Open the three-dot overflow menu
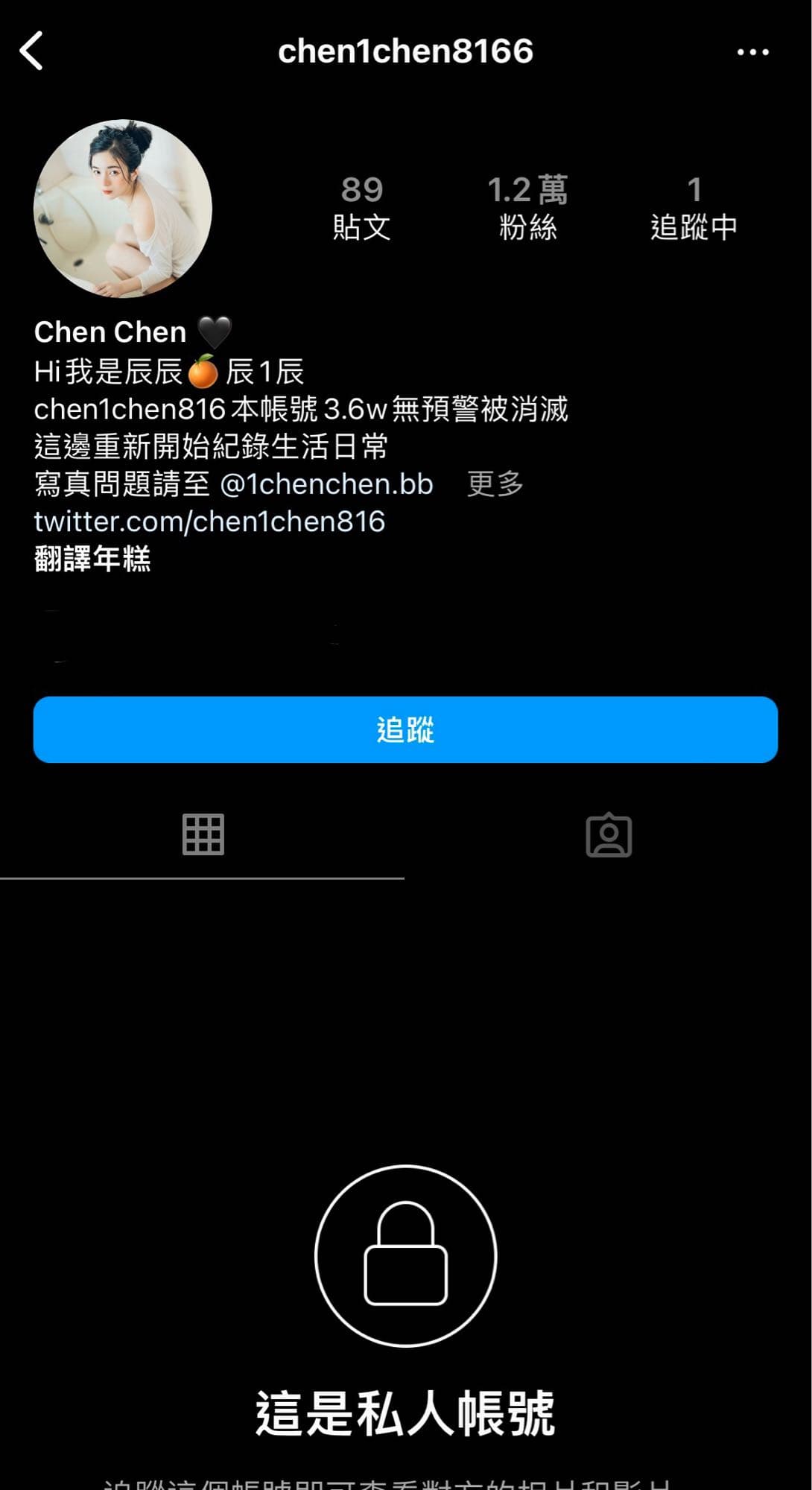Image resolution: width=812 pixels, height=1490 pixels. tap(752, 52)
